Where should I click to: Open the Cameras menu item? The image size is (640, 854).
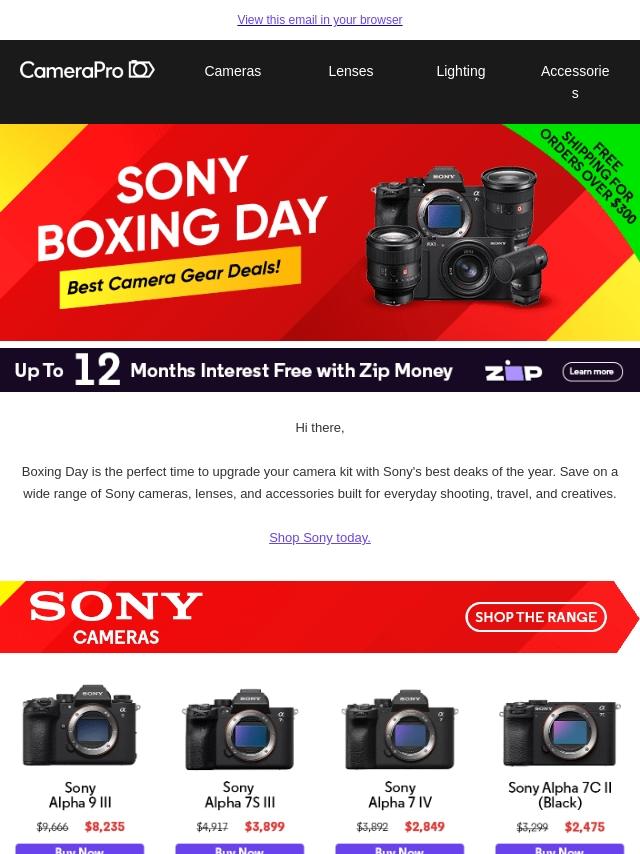point(233,71)
